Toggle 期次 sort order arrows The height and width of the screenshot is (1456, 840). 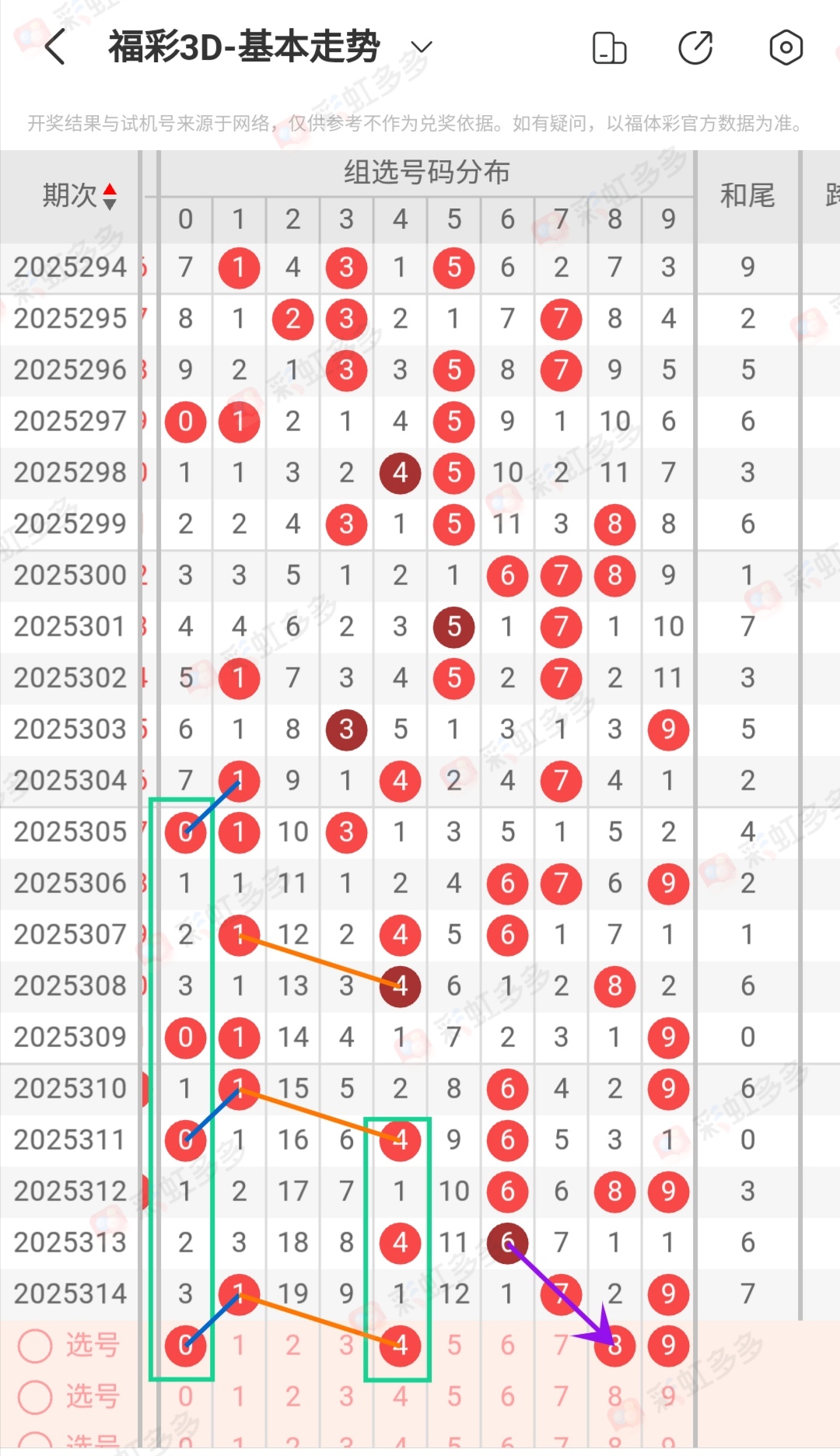click(x=110, y=196)
